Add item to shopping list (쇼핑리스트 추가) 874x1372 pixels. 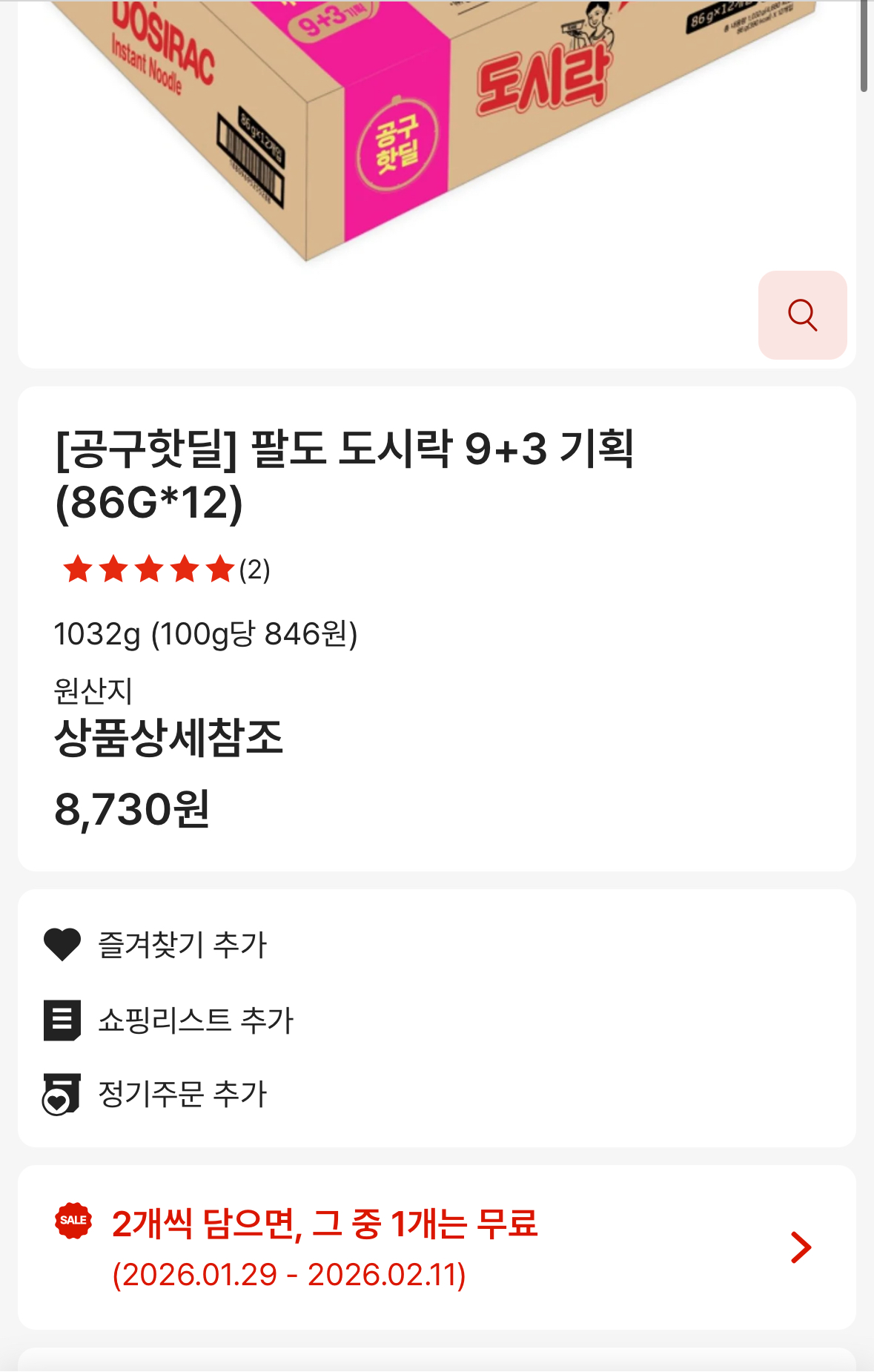(169, 1020)
